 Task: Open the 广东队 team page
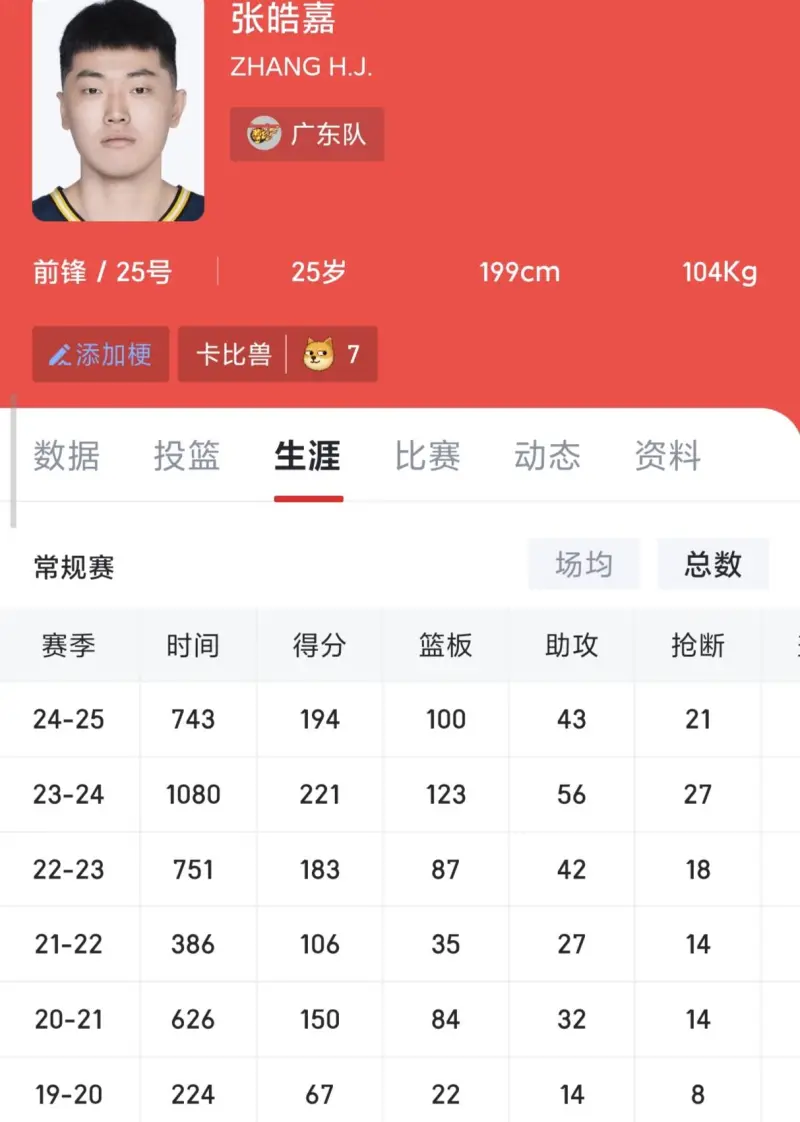pyautogui.click(x=307, y=134)
